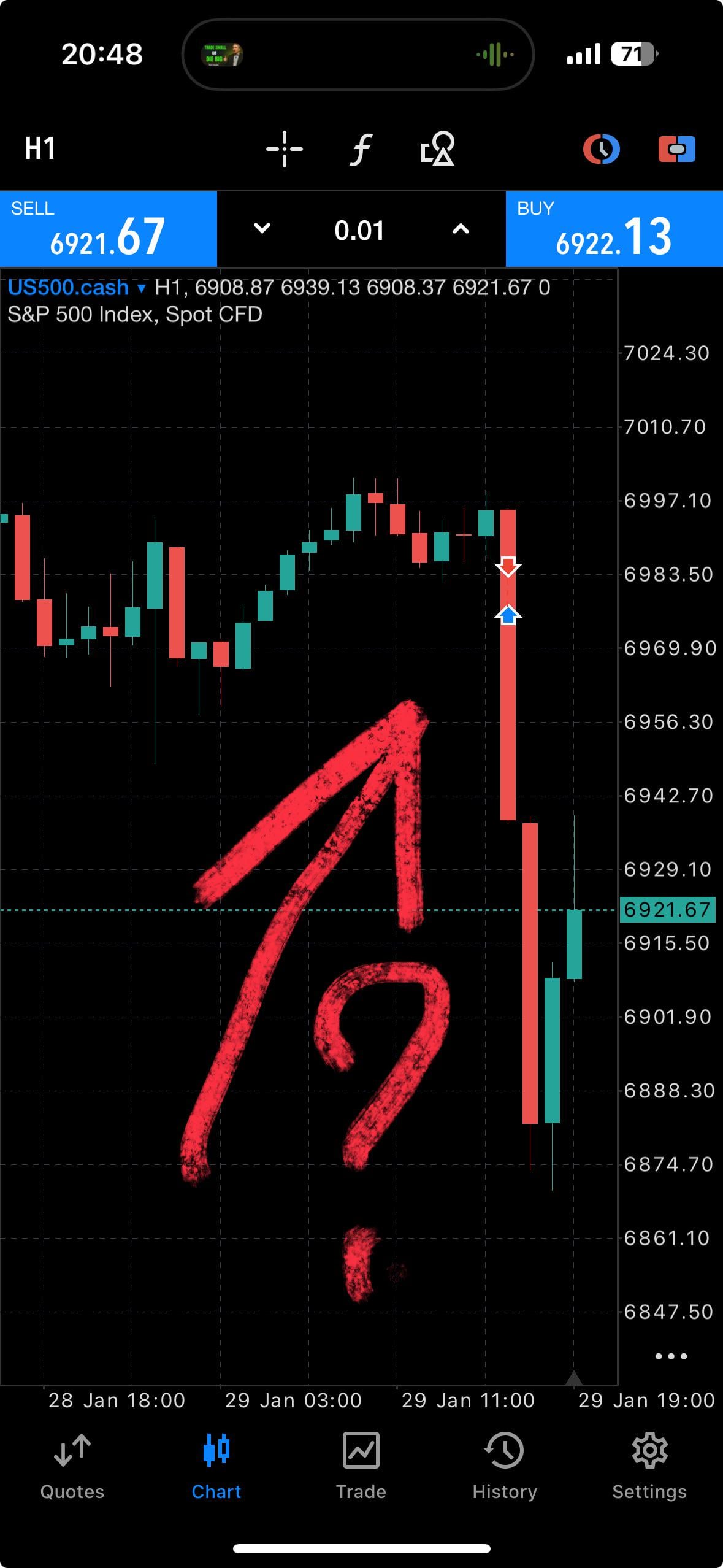Viewport: 723px width, 1568px height.
Task: Sell at 6921.67
Action: click(x=109, y=229)
